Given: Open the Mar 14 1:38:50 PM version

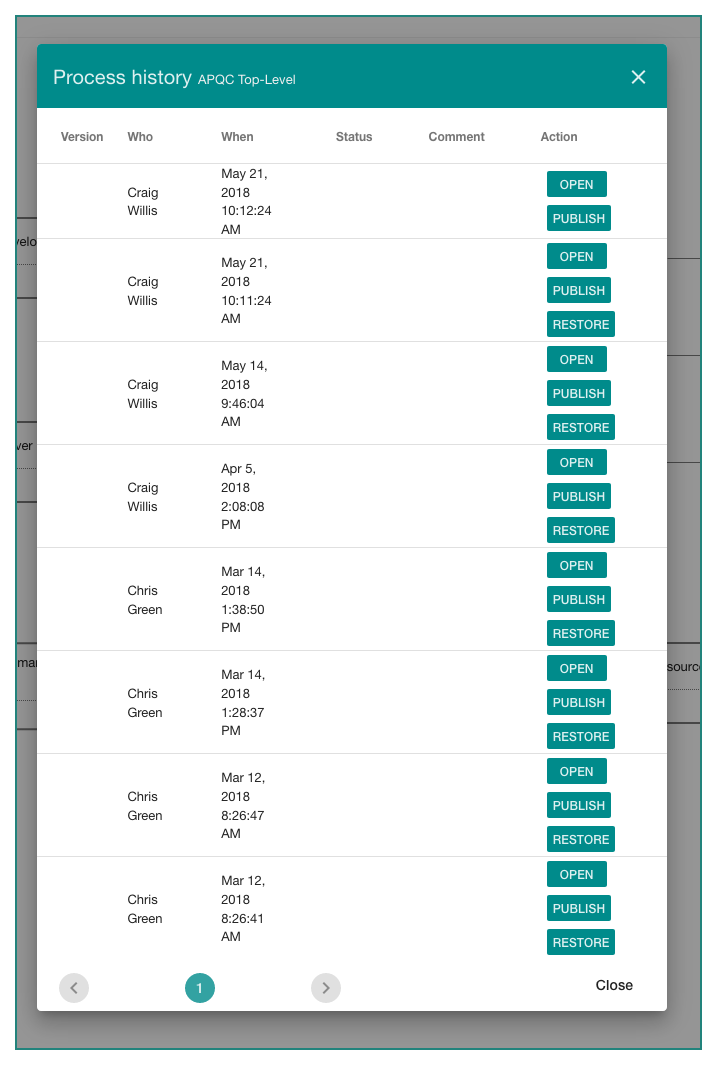Looking at the screenshot, I should pos(576,566).
